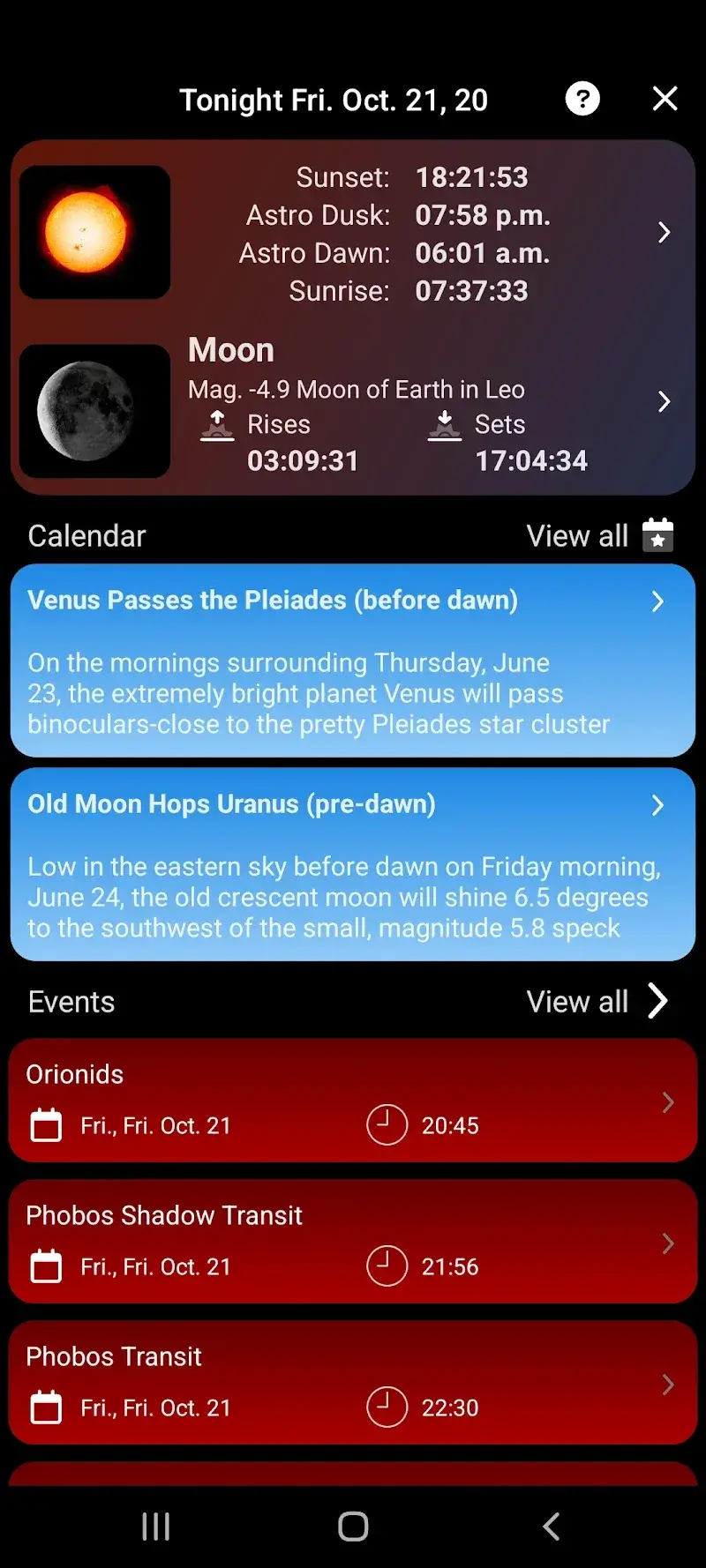Click the calendar icon on Phobos Transit
This screenshot has height=1568, width=706.
pos(46,1407)
